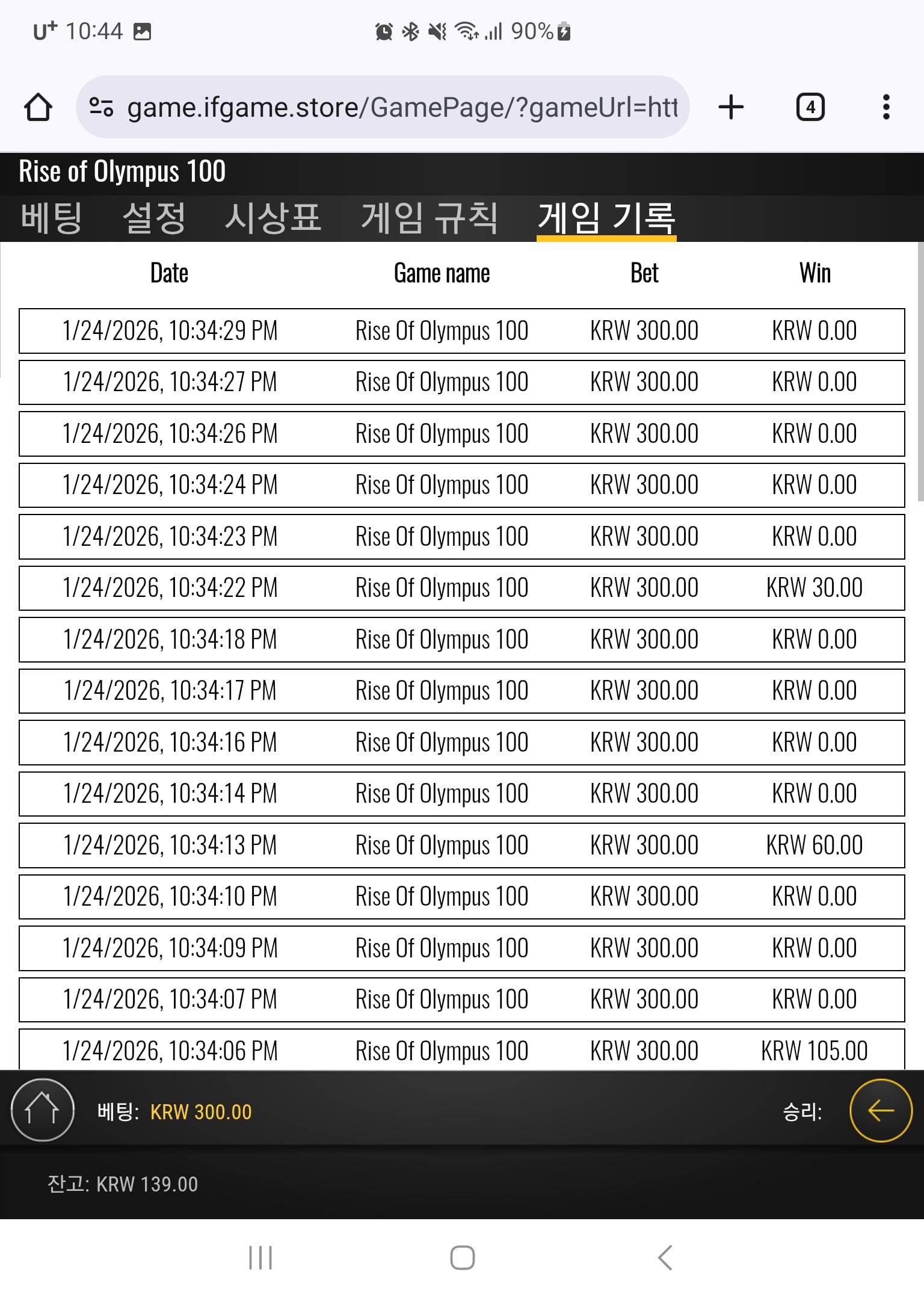The image size is (924, 1295).
Task: Switch to the 베팅 tab
Action: click(x=51, y=218)
